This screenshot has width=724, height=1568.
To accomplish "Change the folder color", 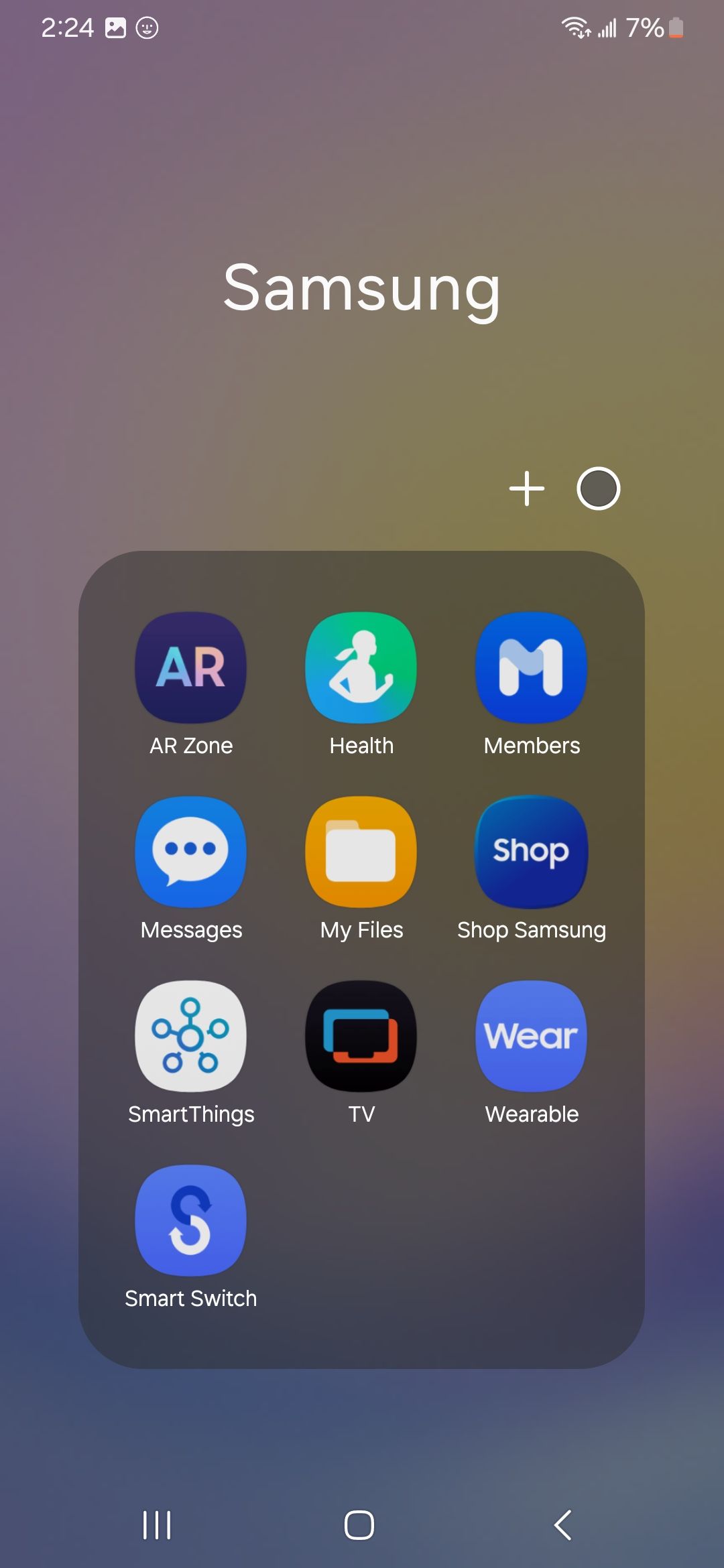I will (598, 488).
